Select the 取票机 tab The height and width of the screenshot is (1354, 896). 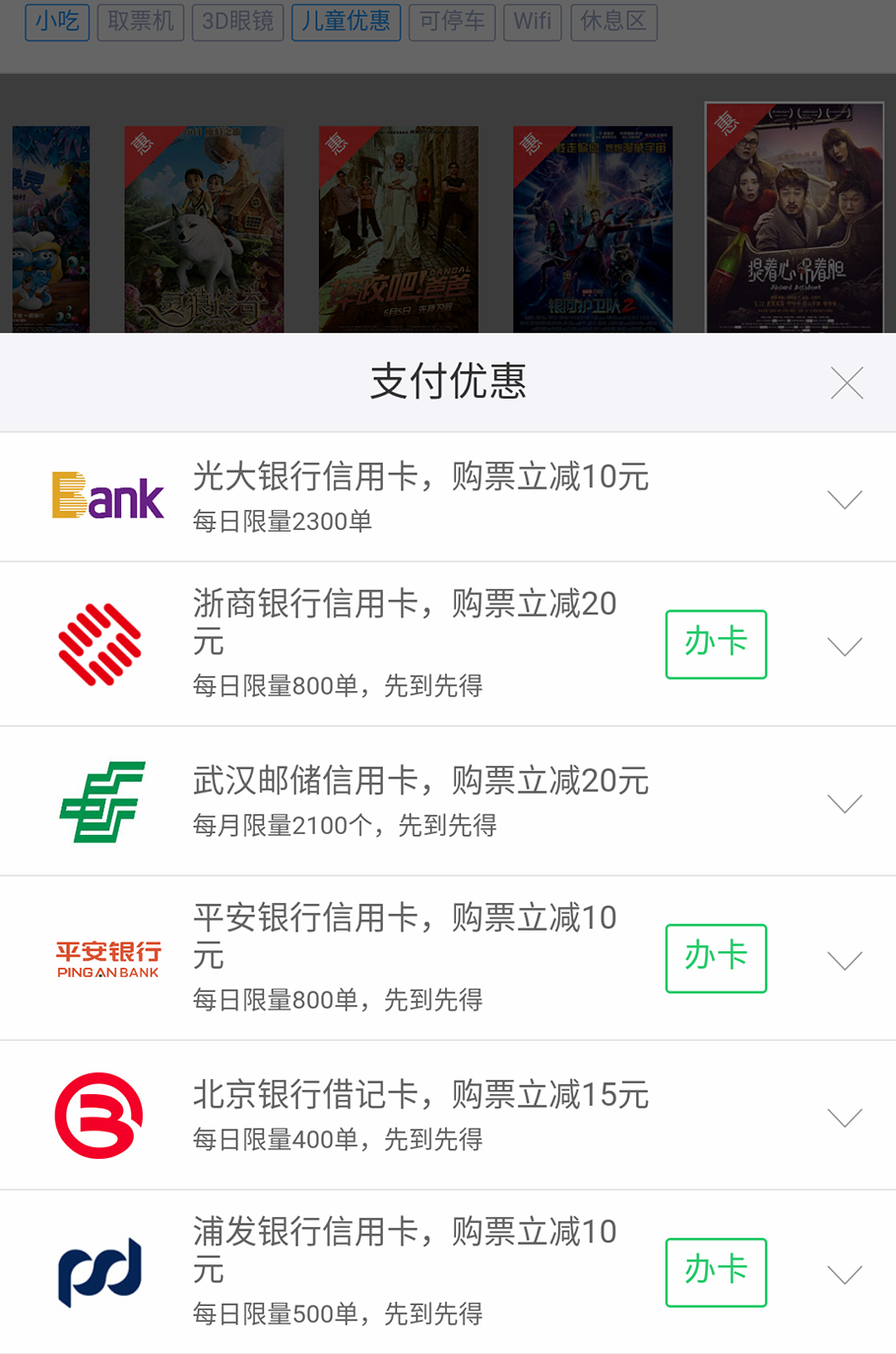click(x=140, y=22)
